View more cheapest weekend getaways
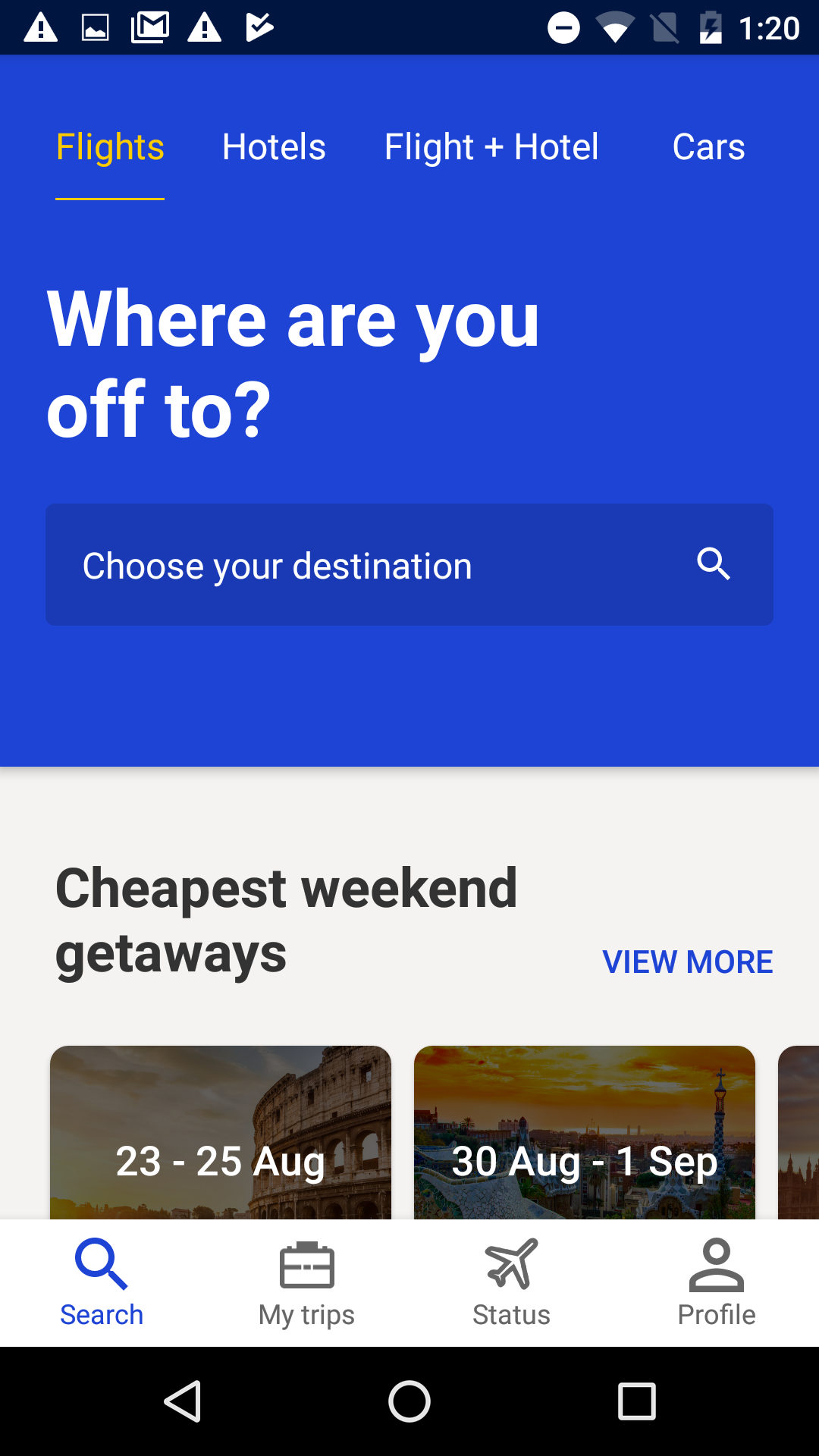Screen dimensions: 819x1456 tap(687, 962)
